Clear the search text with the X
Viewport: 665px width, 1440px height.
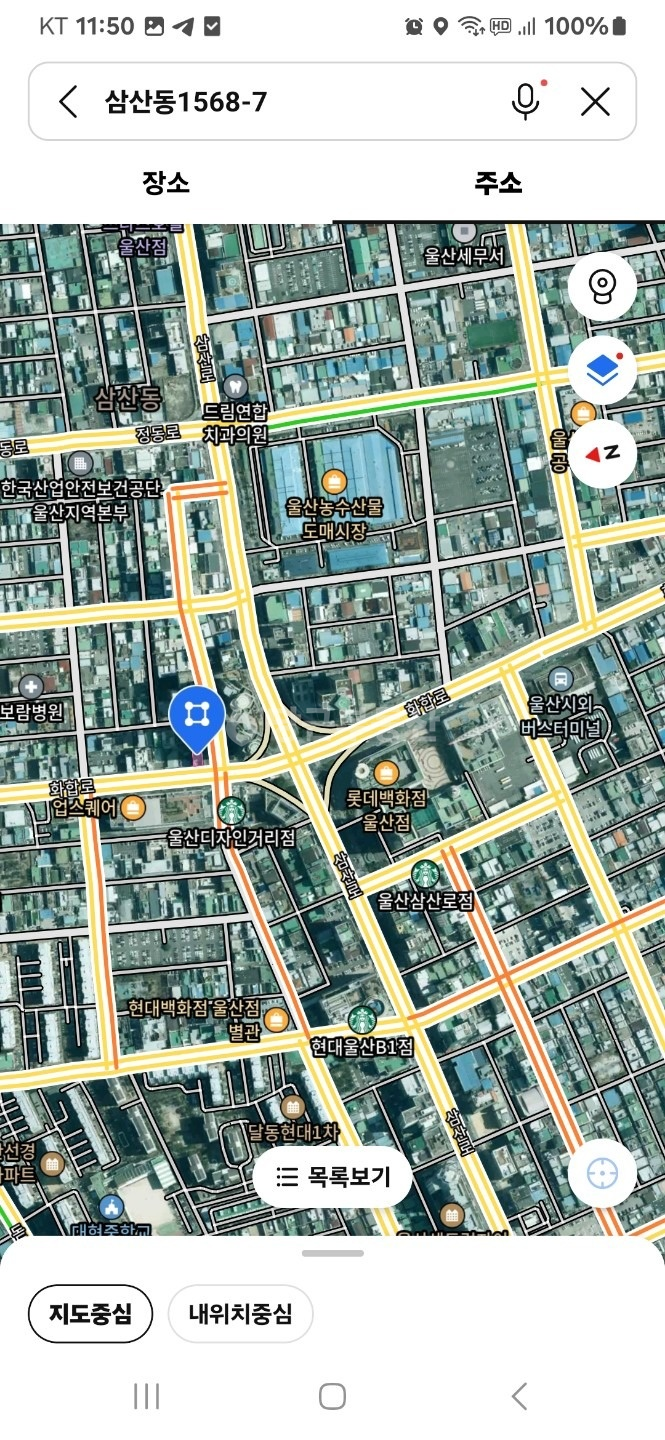(x=596, y=101)
